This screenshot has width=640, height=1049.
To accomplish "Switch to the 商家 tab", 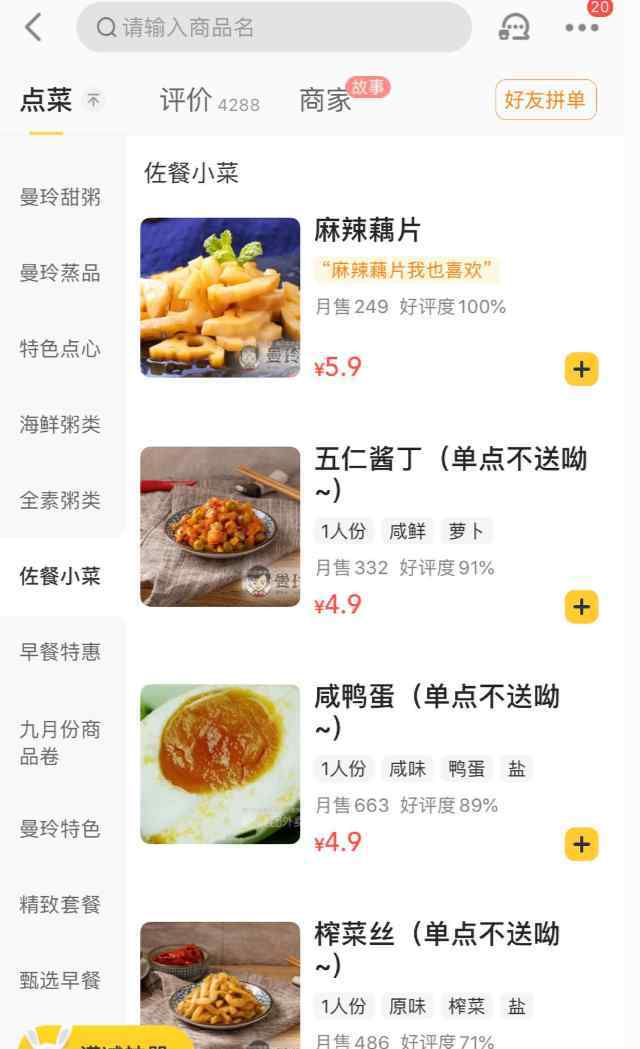I will click(325, 100).
